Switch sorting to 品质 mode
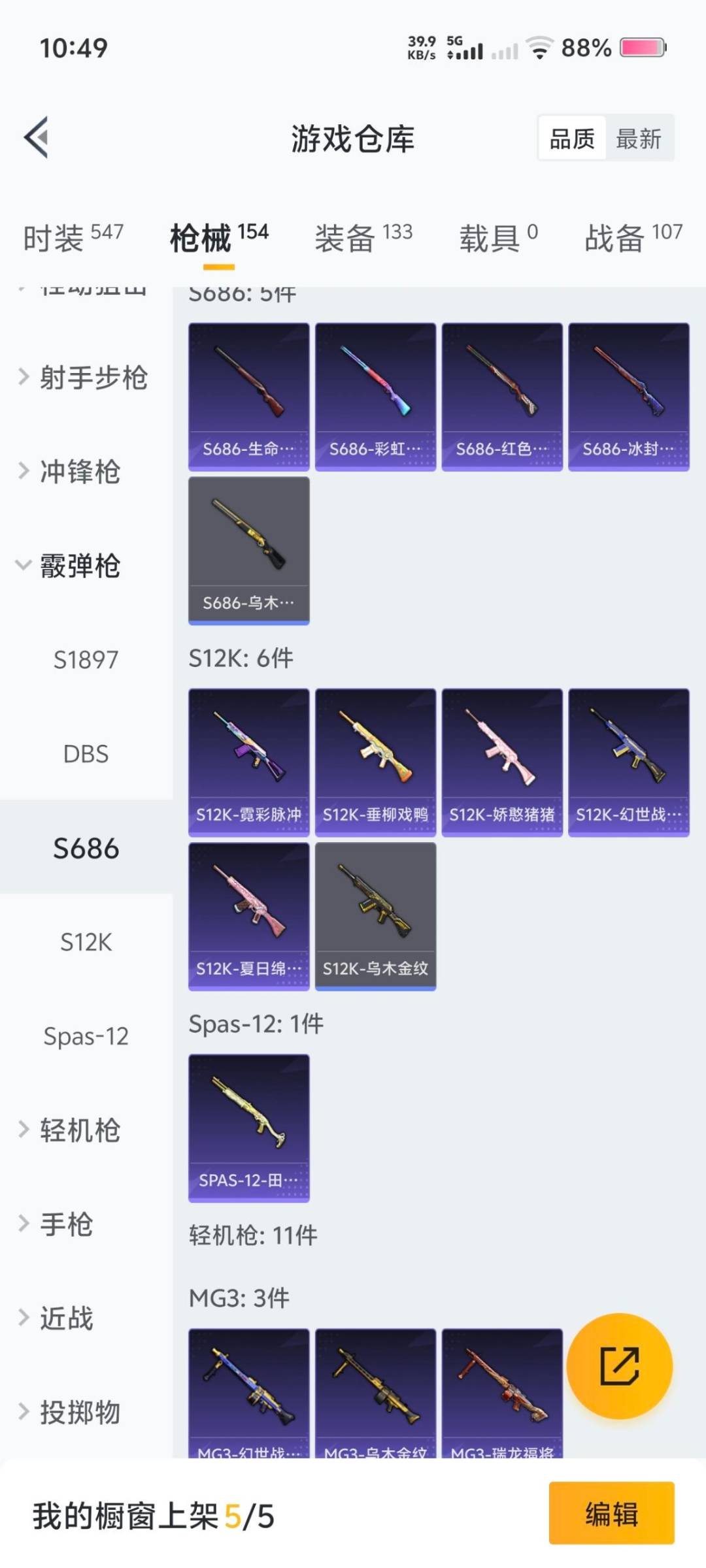This screenshot has height=1568, width=706. pyautogui.click(x=571, y=139)
